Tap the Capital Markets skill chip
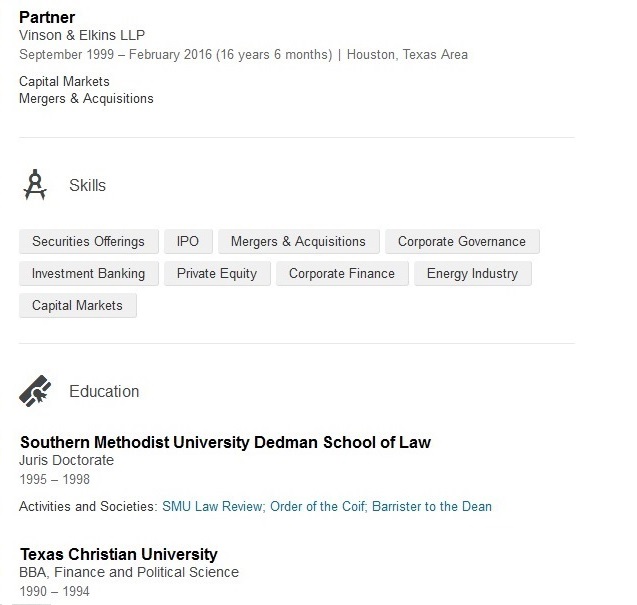This screenshot has width=637, height=605. pyautogui.click(x=77, y=305)
